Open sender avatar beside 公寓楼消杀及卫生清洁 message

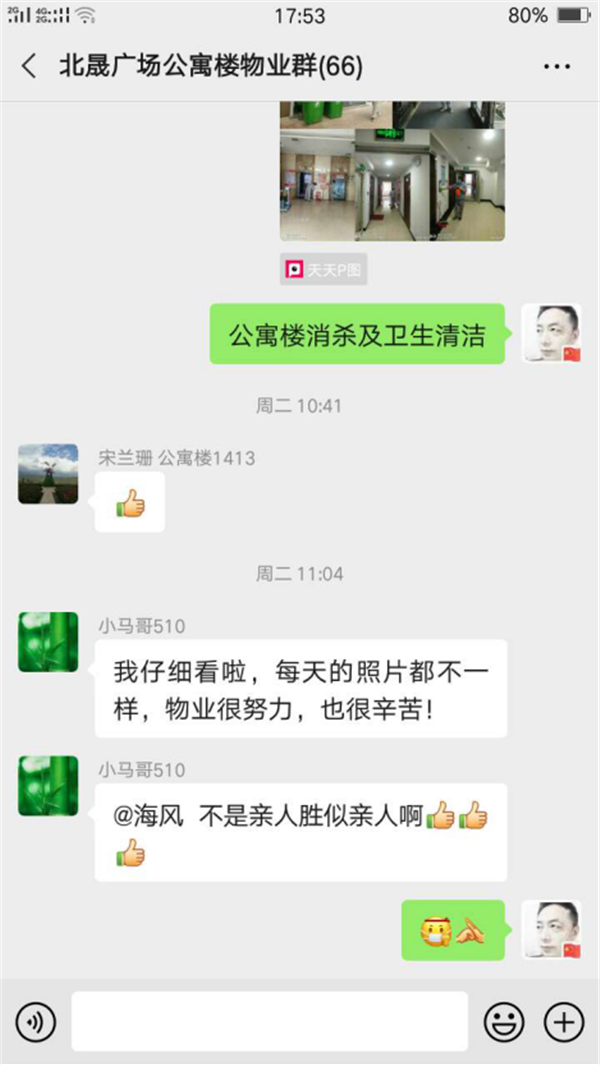point(551,334)
